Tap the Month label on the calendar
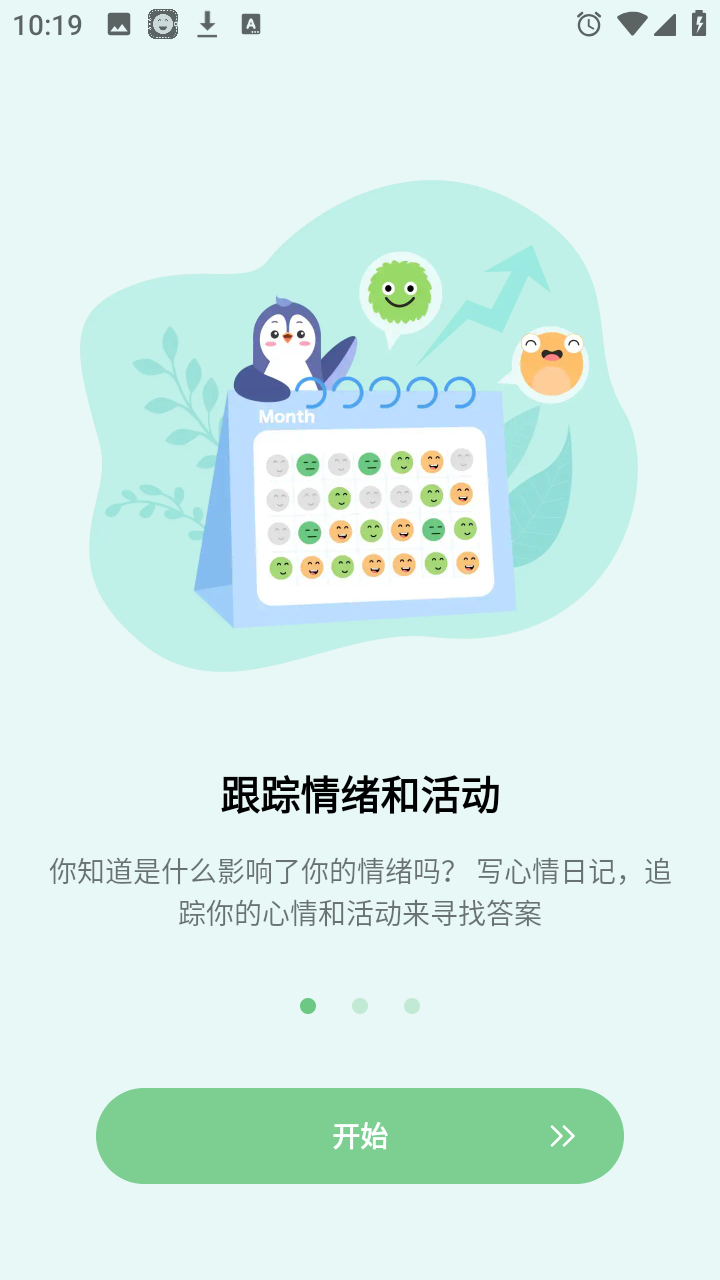Screen dimensions: 720x1280 [287, 416]
